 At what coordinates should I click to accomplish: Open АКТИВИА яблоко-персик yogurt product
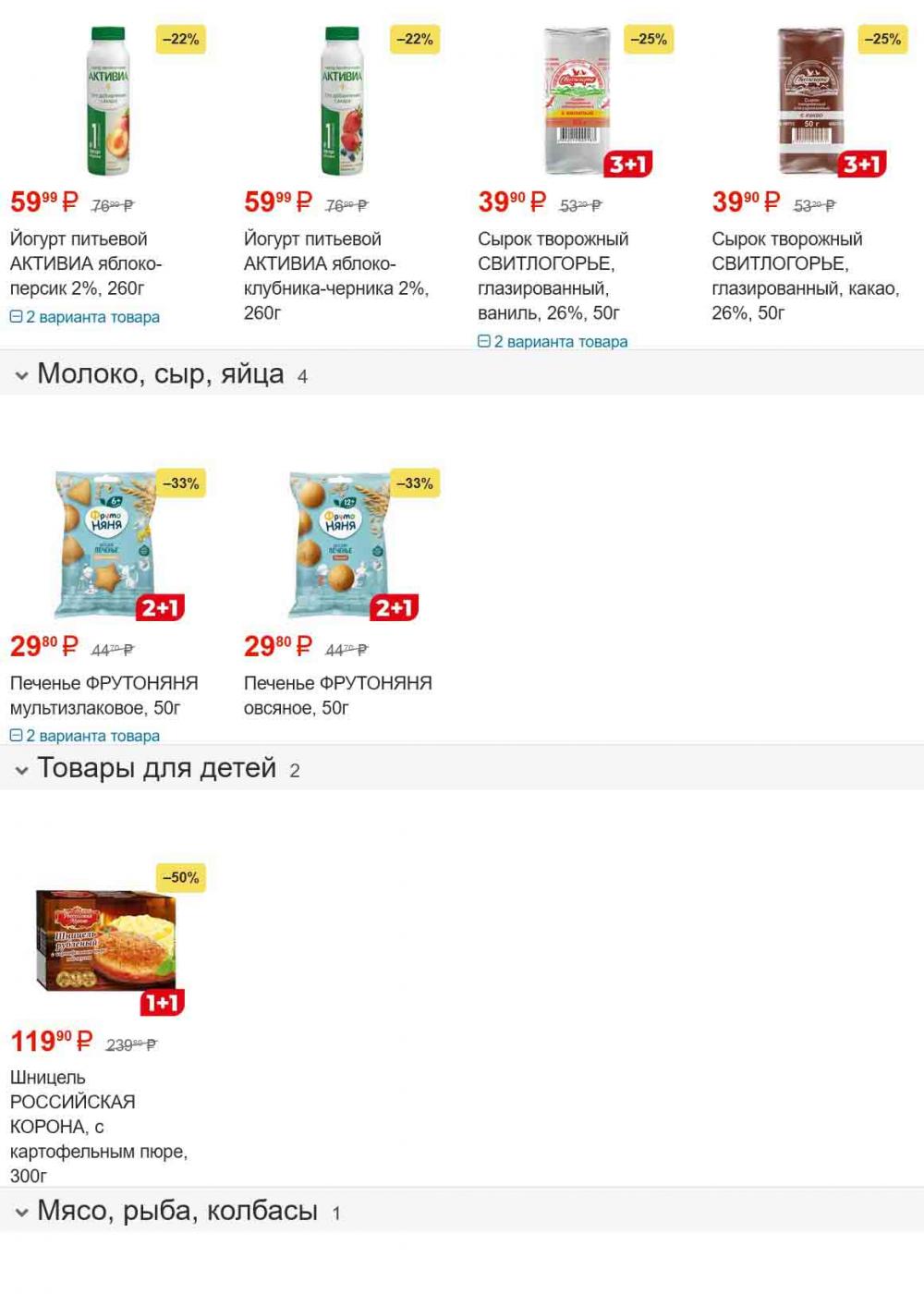pos(85,263)
